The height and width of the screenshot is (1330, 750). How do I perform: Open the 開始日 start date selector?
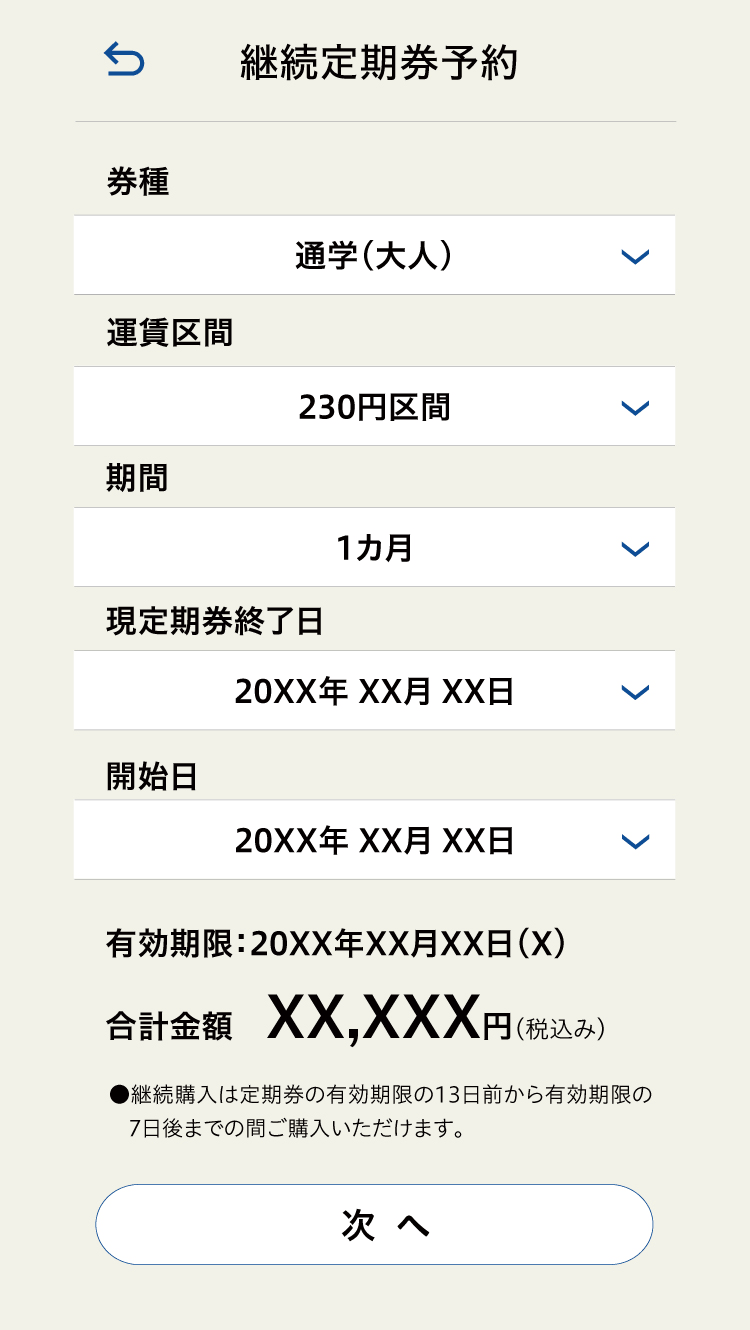click(x=374, y=840)
